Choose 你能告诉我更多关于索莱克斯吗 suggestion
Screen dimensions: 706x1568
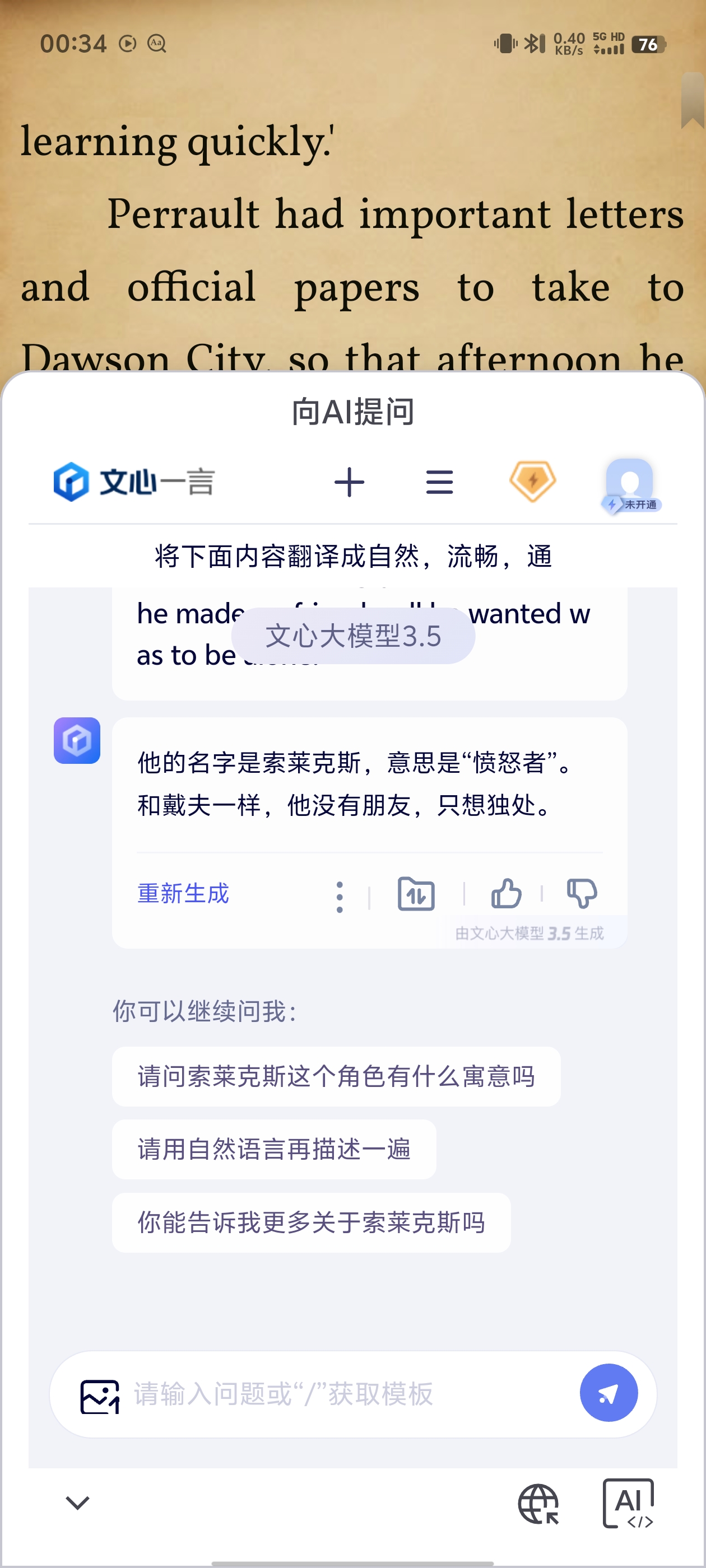click(x=312, y=1222)
